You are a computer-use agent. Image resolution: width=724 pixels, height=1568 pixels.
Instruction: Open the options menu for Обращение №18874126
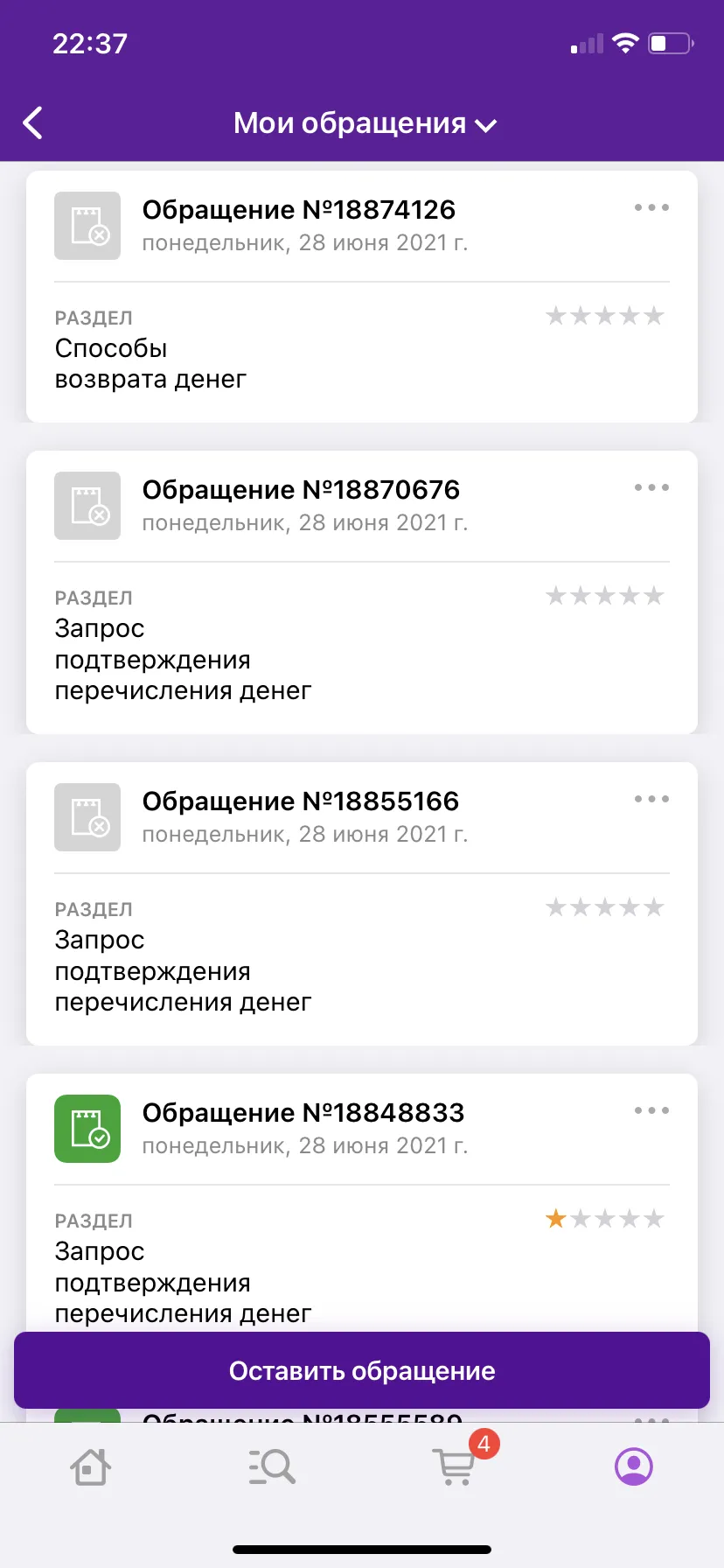[651, 208]
